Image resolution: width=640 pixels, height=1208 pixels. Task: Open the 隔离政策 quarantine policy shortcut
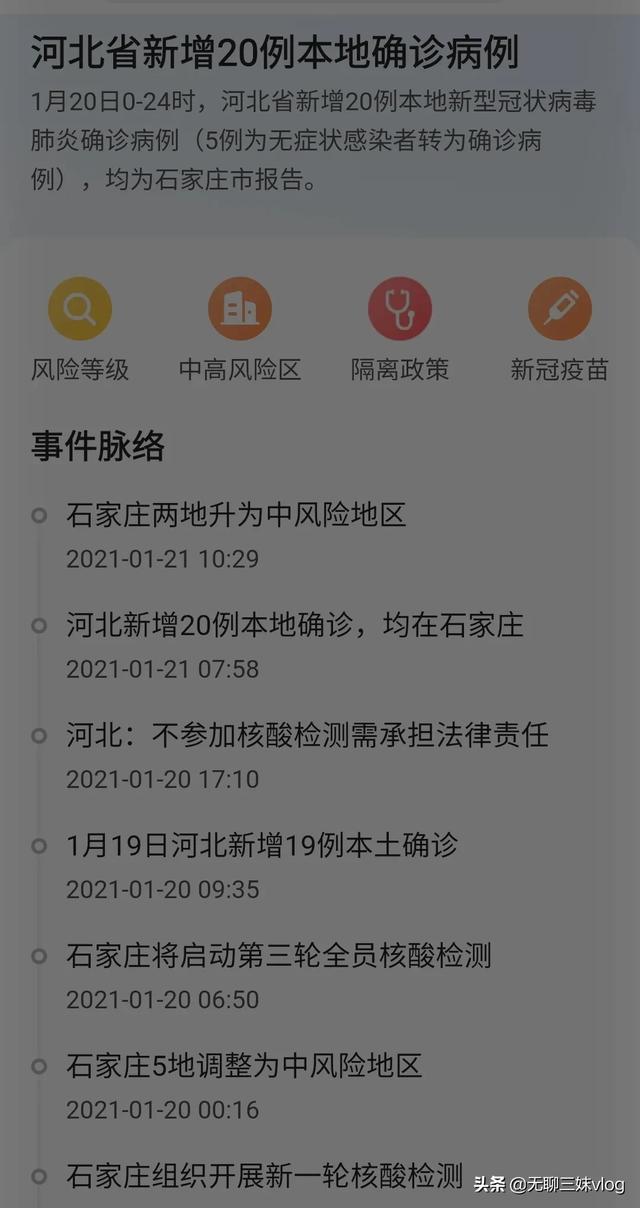click(400, 329)
